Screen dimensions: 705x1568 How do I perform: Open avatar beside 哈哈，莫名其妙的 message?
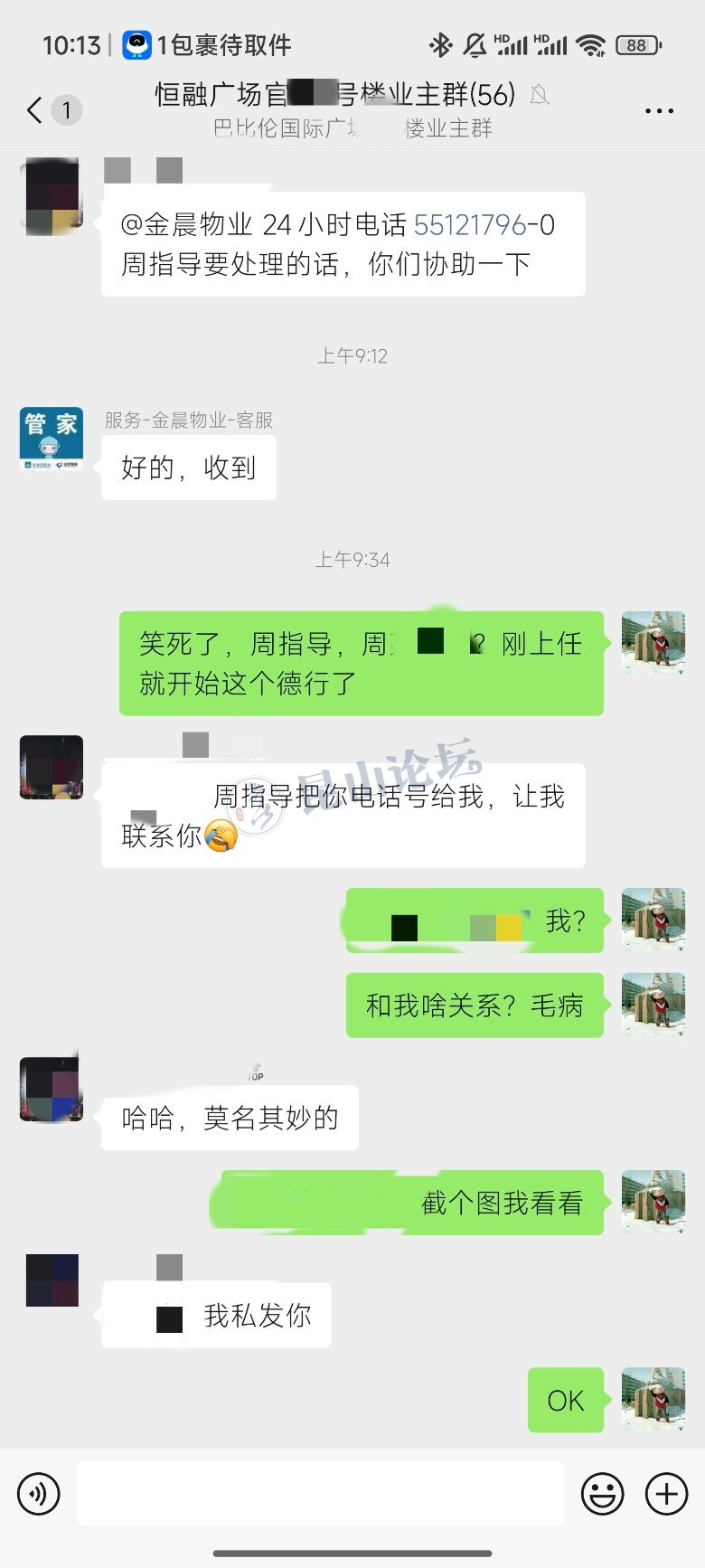pyautogui.click(x=52, y=1090)
